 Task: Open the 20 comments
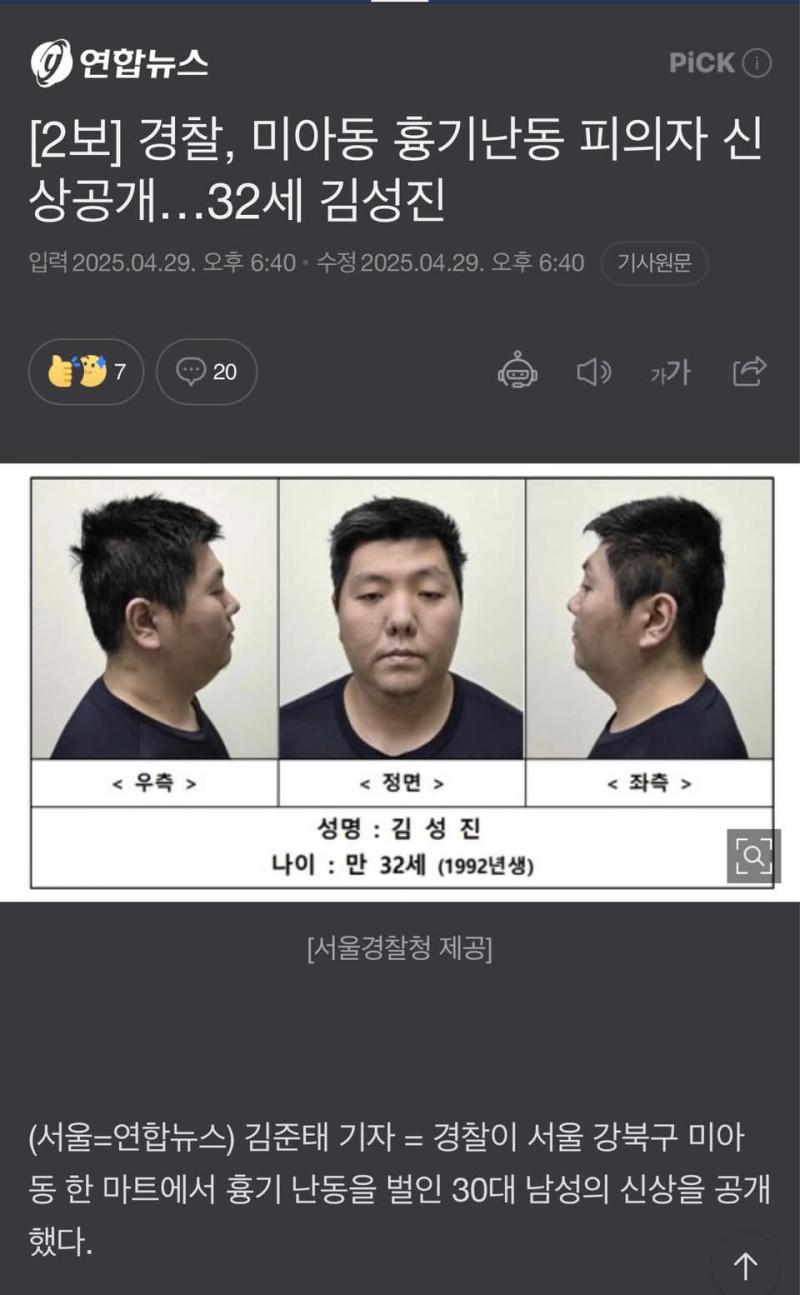coord(207,372)
